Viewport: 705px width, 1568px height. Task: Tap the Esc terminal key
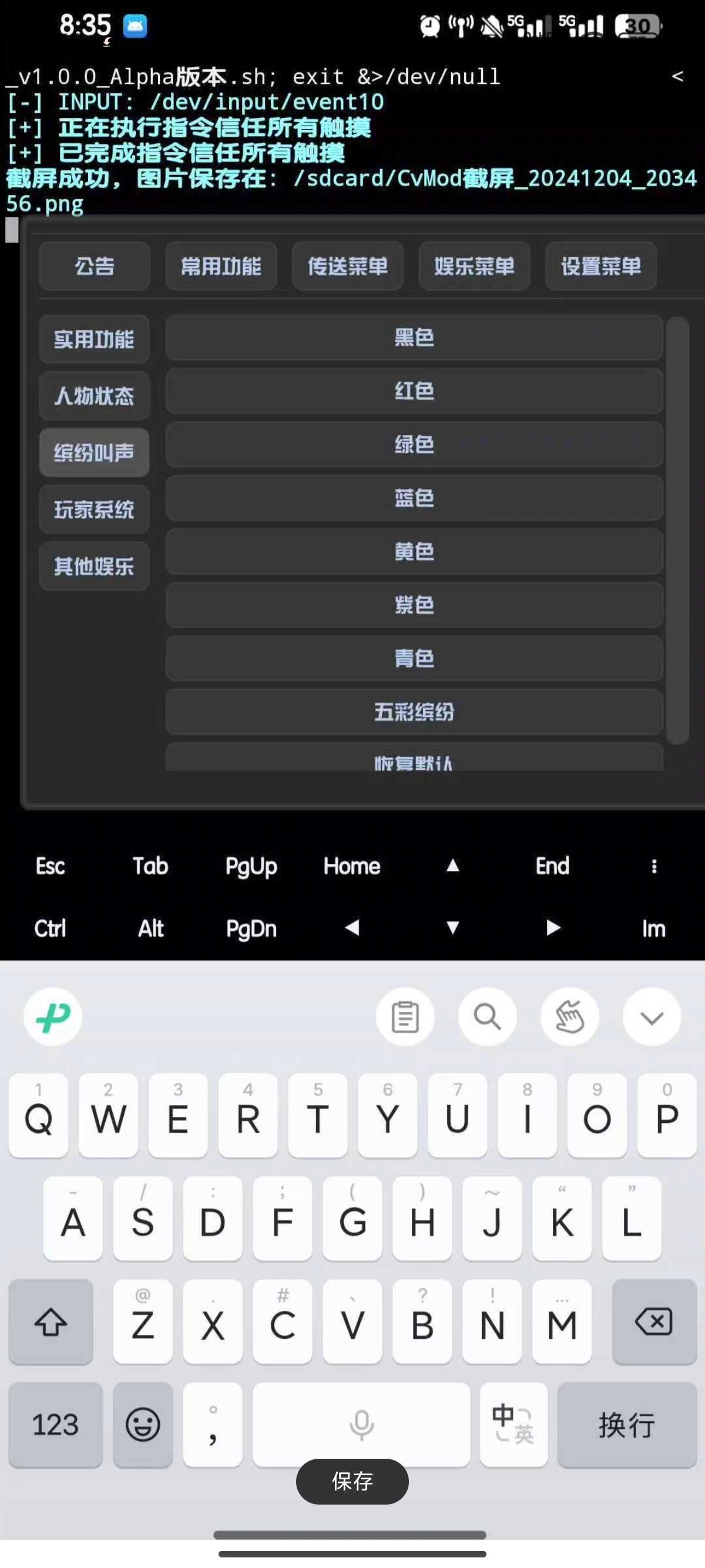(50, 866)
